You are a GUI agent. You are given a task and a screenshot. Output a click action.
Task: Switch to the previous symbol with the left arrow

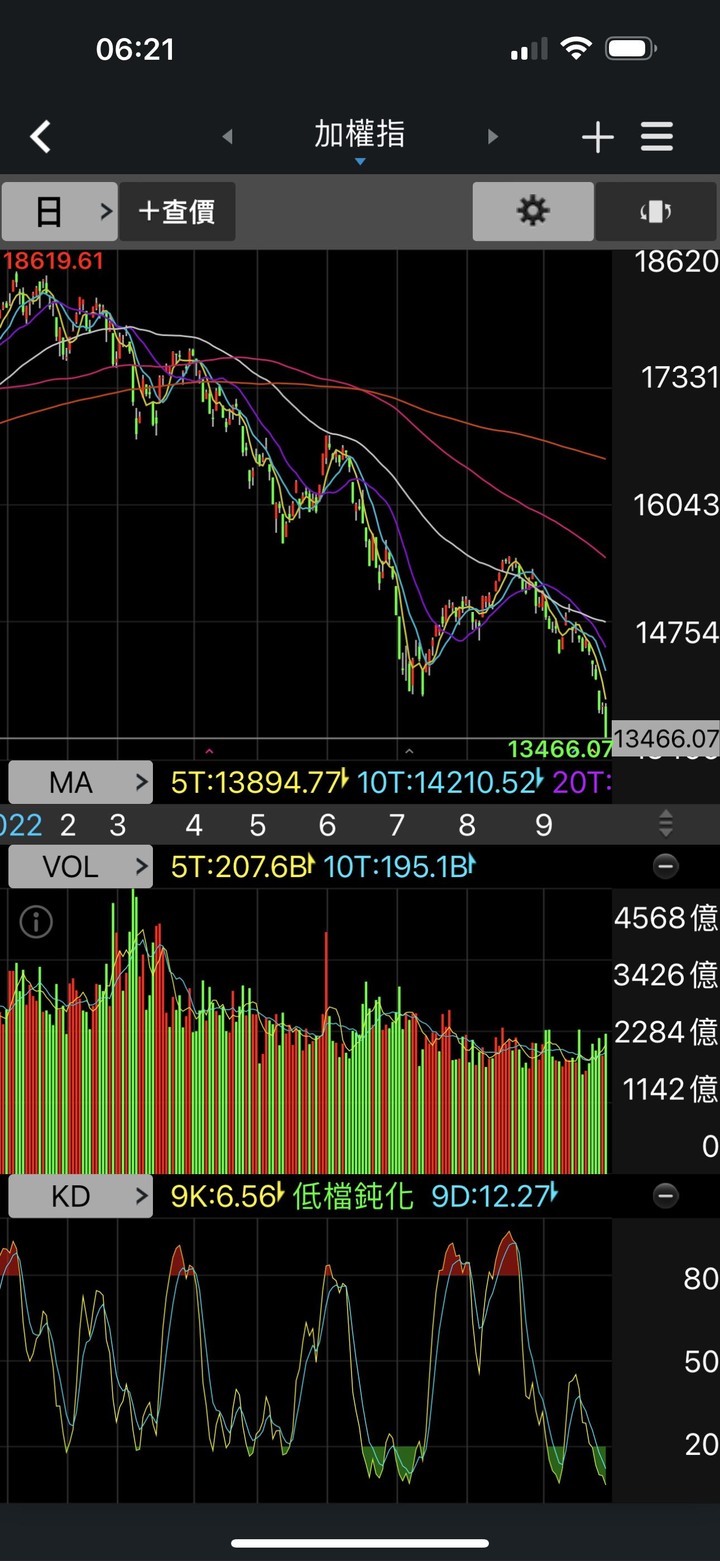227,137
